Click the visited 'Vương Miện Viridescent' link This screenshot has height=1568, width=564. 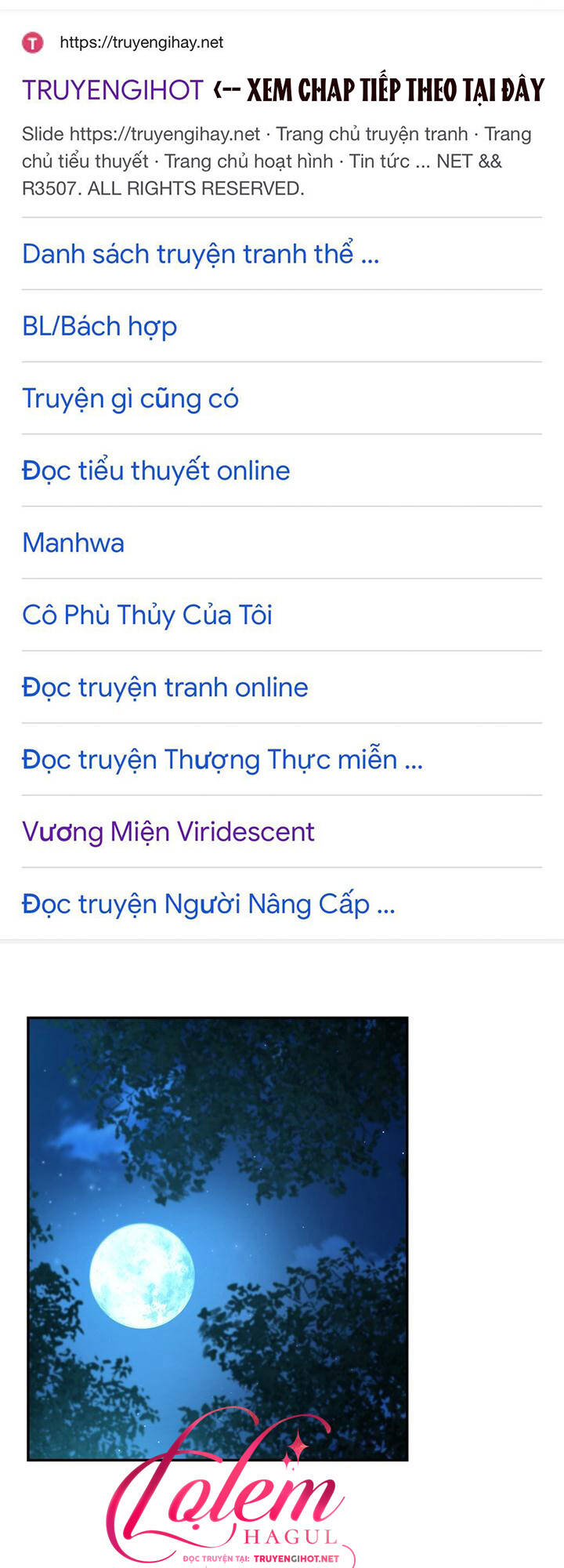pyautogui.click(x=168, y=831)
